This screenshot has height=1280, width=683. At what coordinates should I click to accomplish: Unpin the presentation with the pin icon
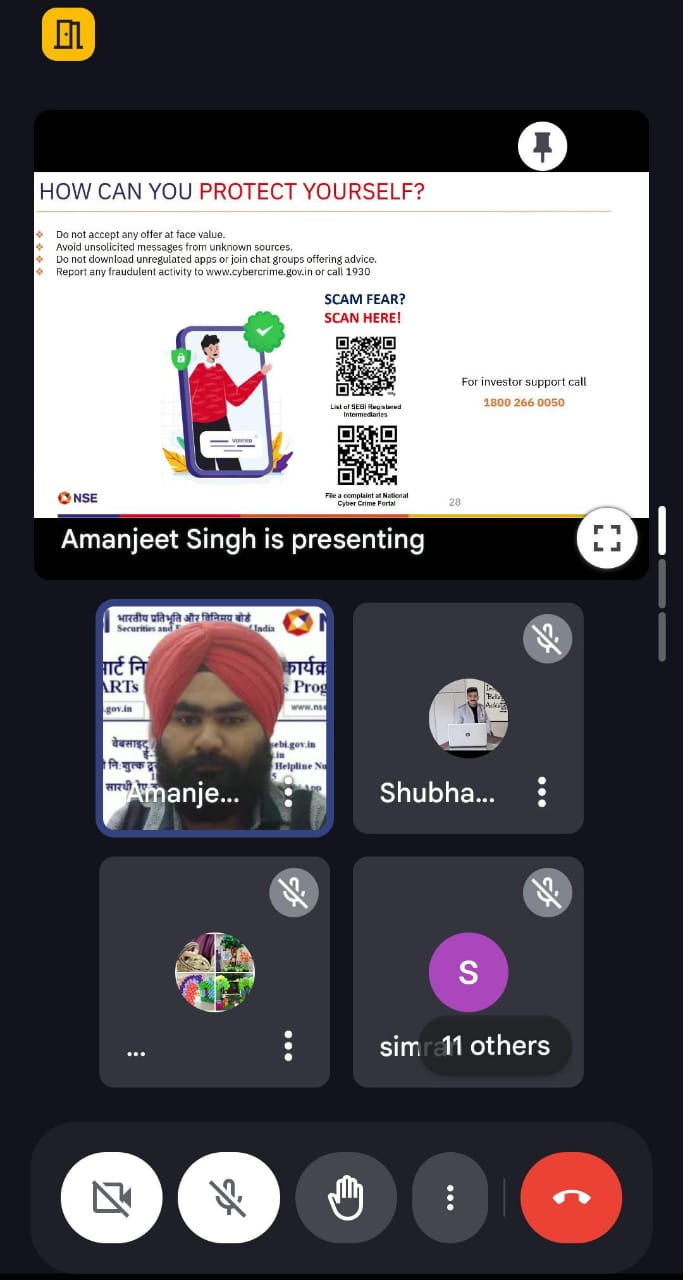[x=542, y=148]
